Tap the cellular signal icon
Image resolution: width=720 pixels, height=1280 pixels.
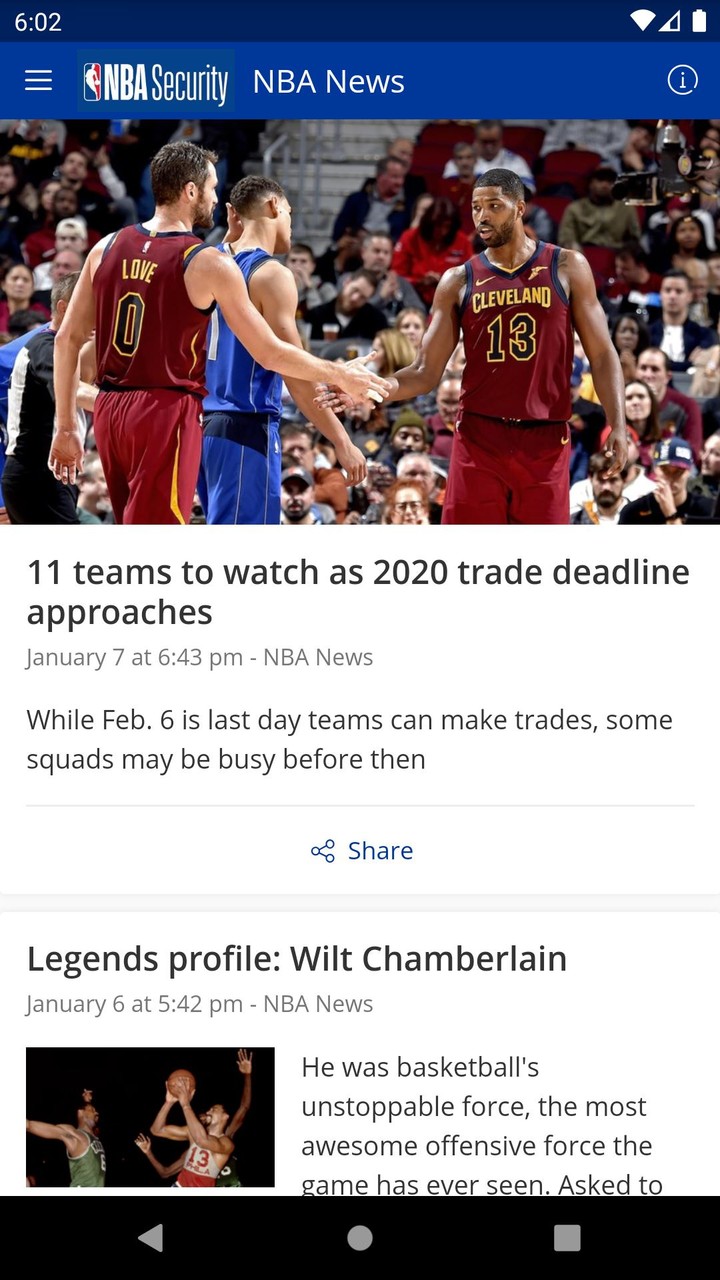point(672,20)
